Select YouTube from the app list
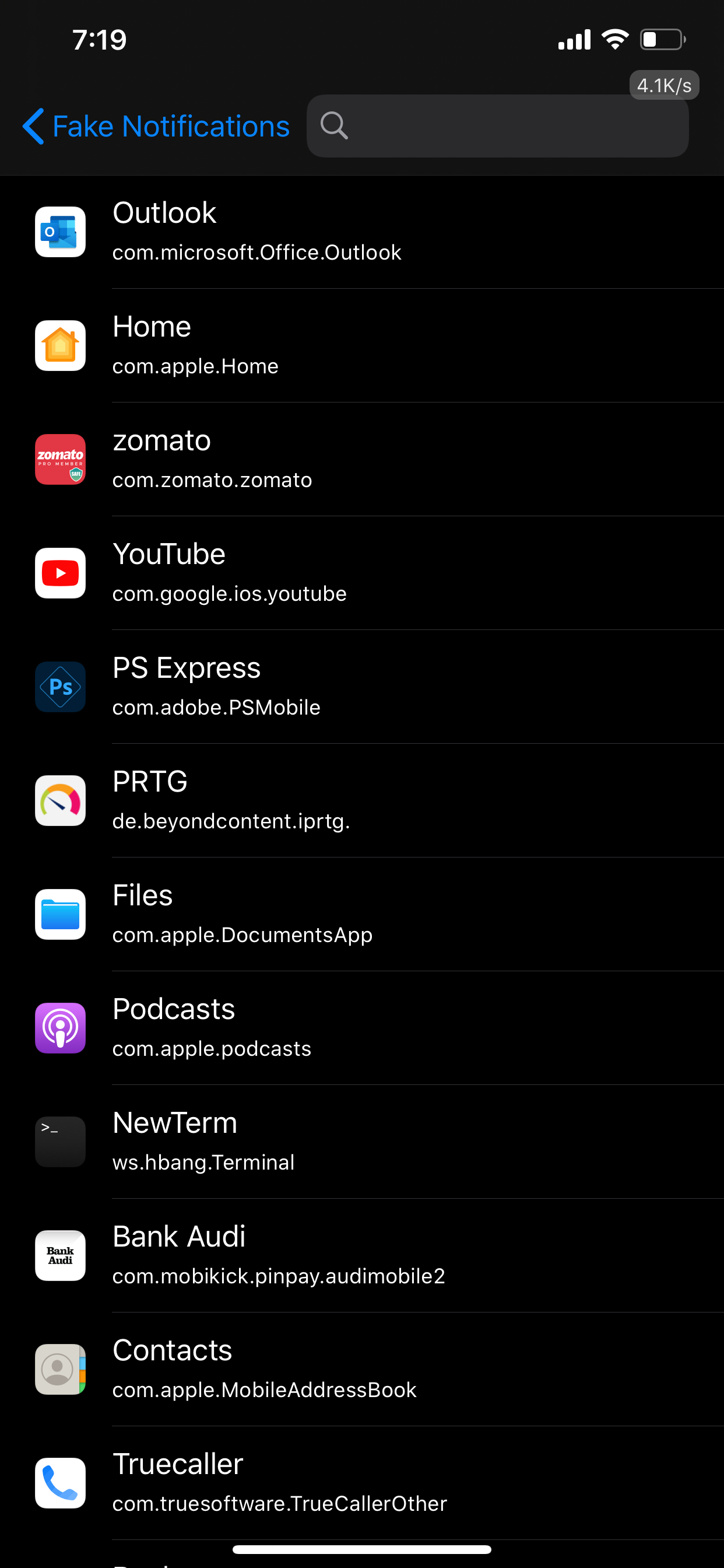 pos(362,573)
